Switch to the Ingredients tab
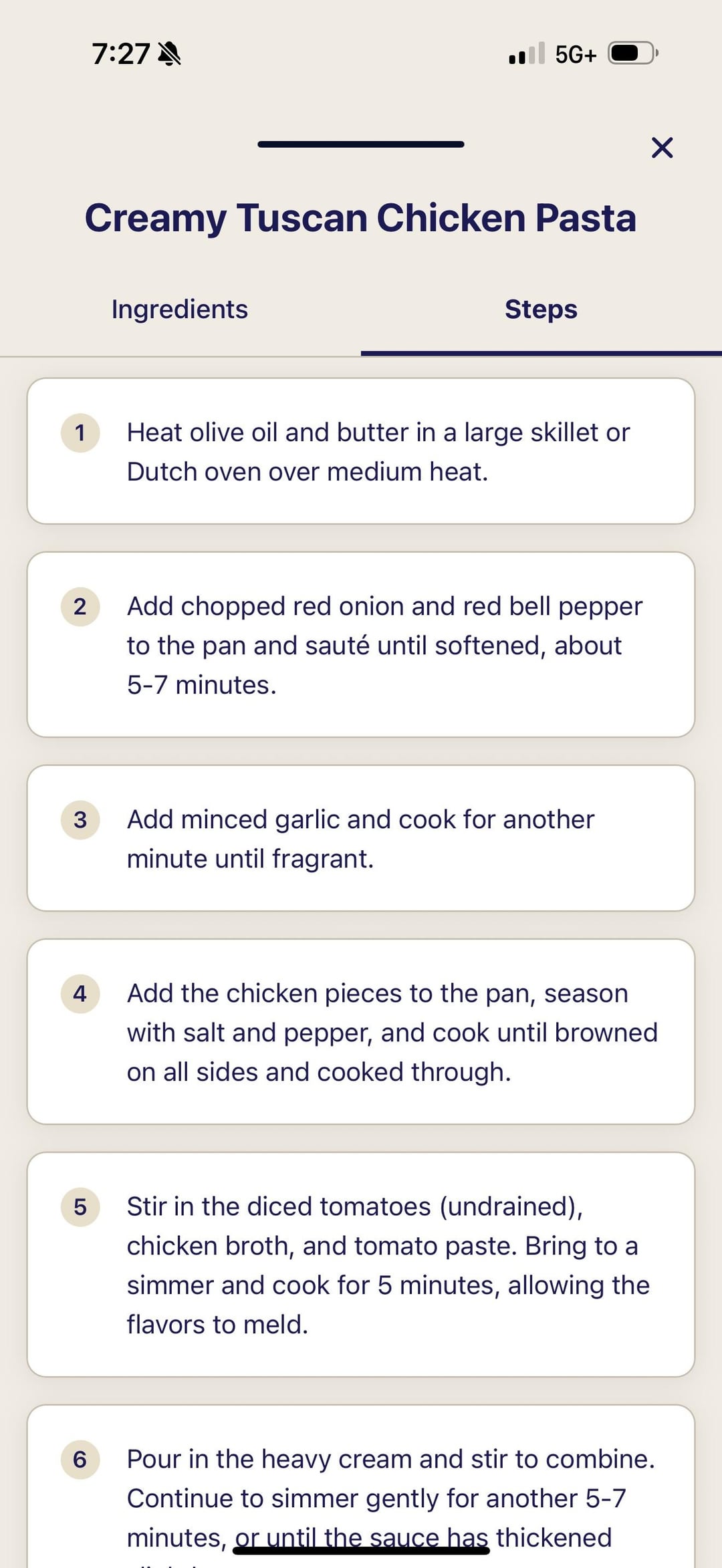This screenshot has height=1568, width=722. (x=180, y=309)
